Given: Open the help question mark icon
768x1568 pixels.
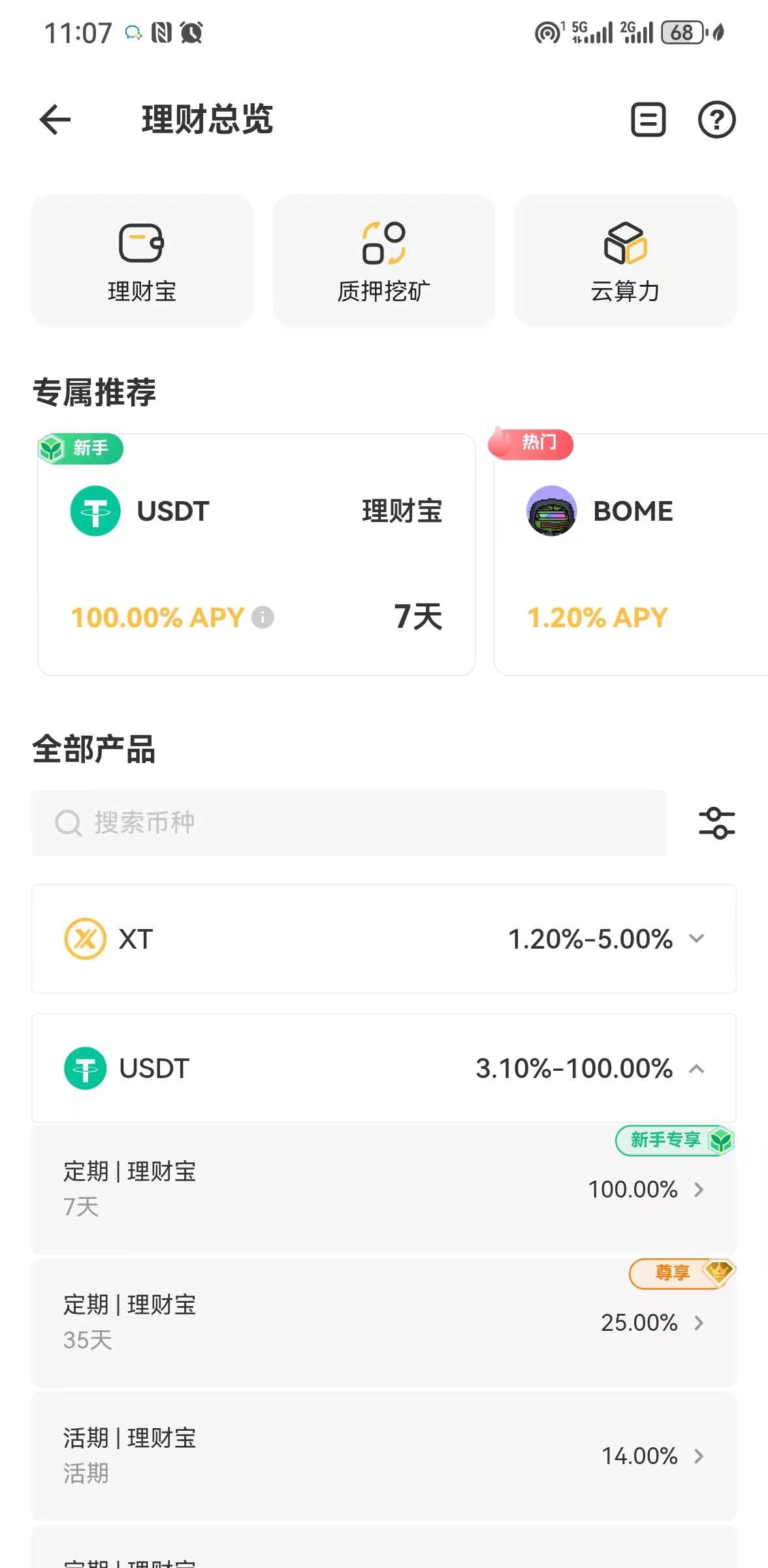Looking at the screenshot, I should (x=717, y=120).
